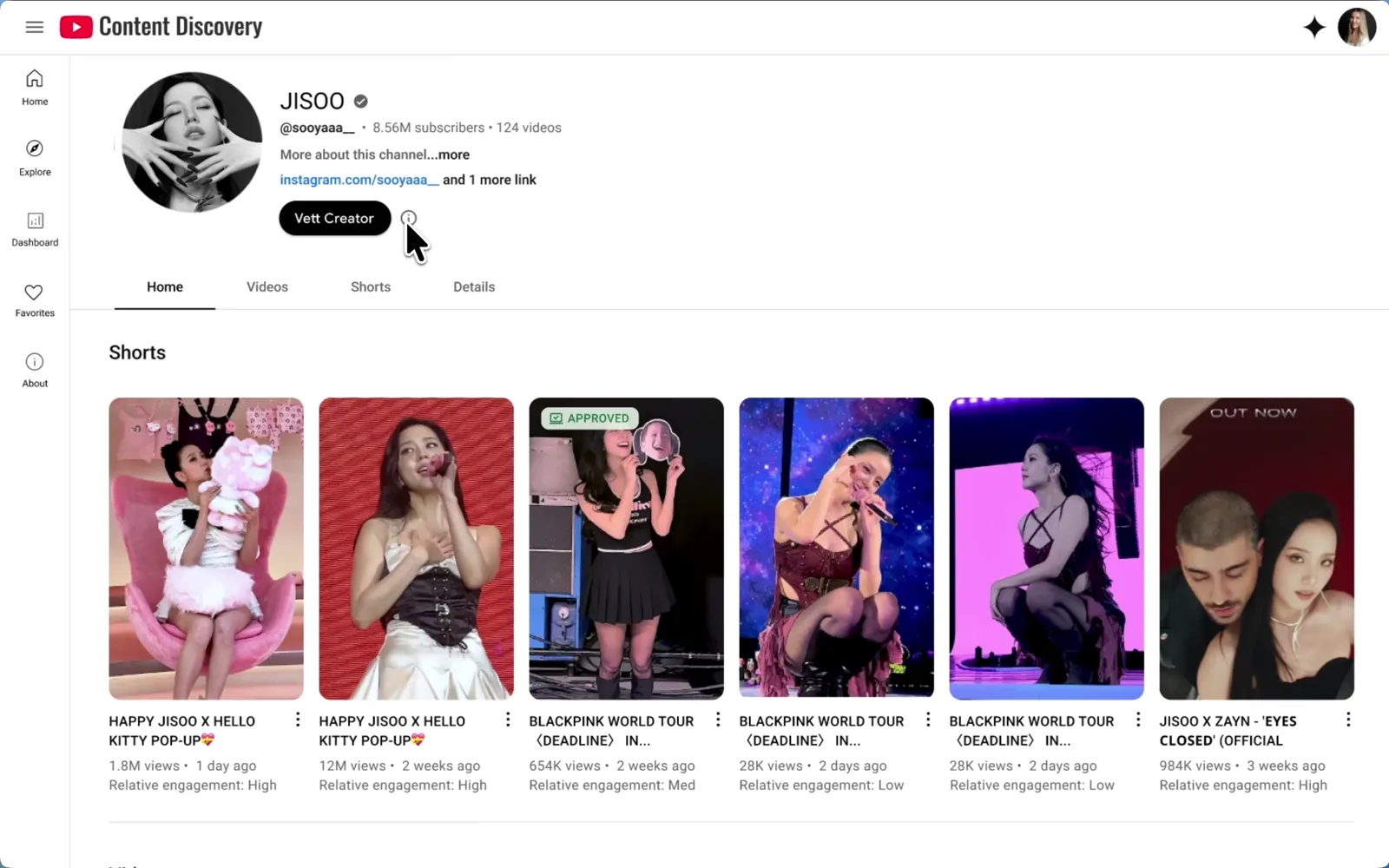This screenshot has width=1389, height=868.
Task: Open the 1.8M views Hello Kitty short
Action: 206,549
